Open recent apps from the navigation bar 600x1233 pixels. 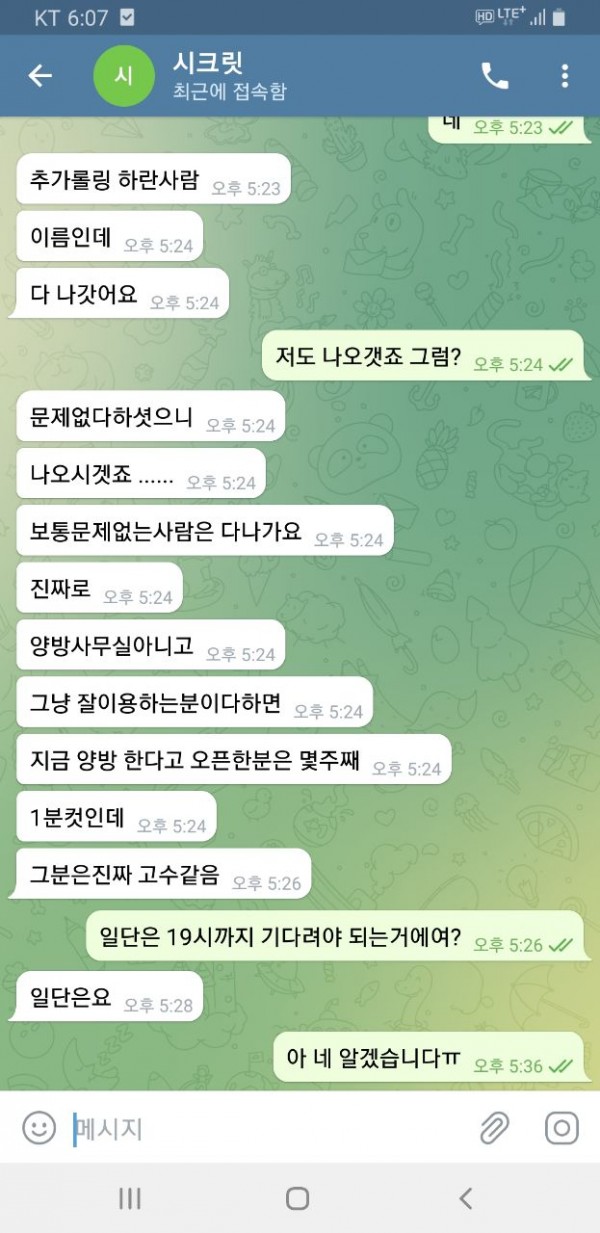[x=130, y=1198]
